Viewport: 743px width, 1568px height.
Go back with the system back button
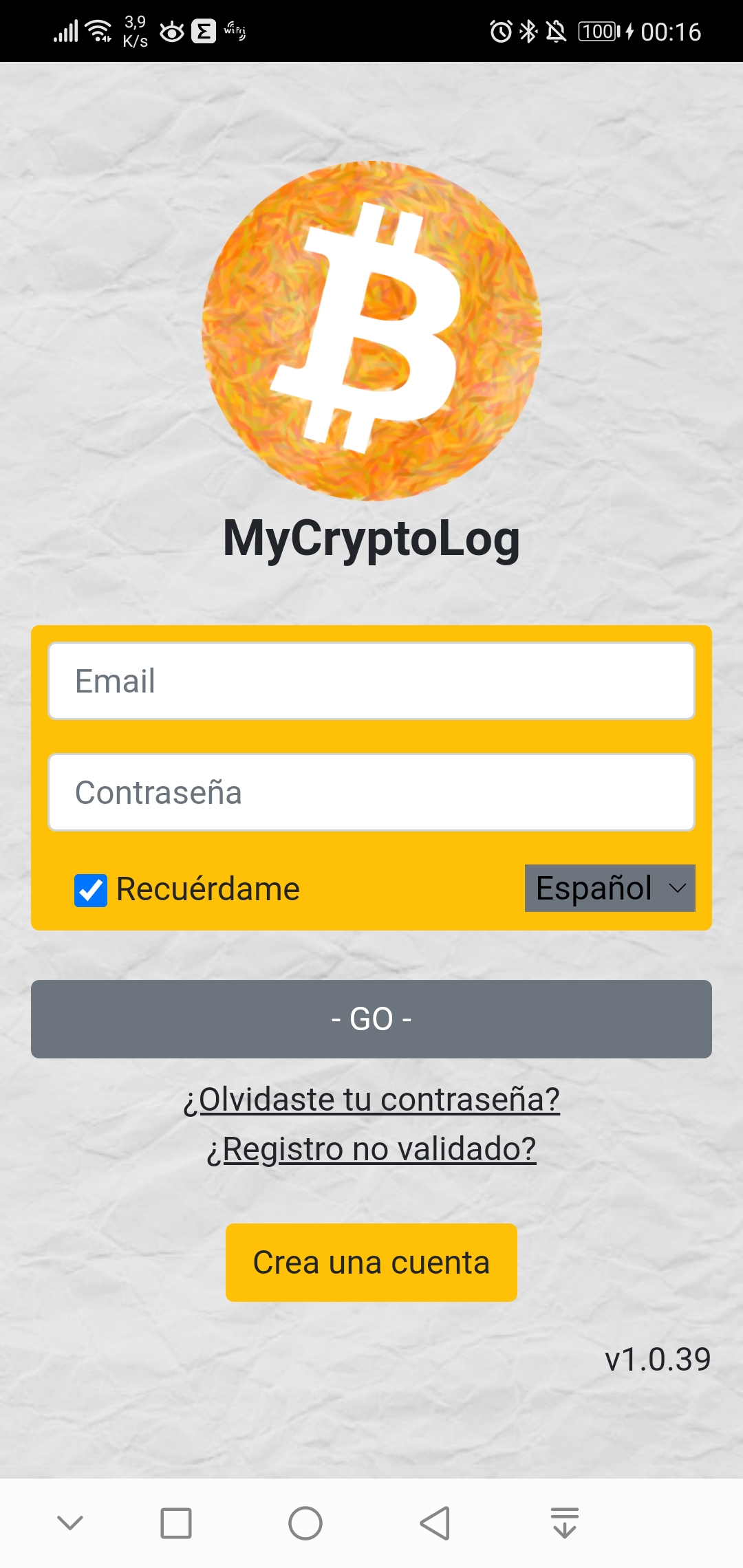pyautogui.click(x=435, y=1523)
